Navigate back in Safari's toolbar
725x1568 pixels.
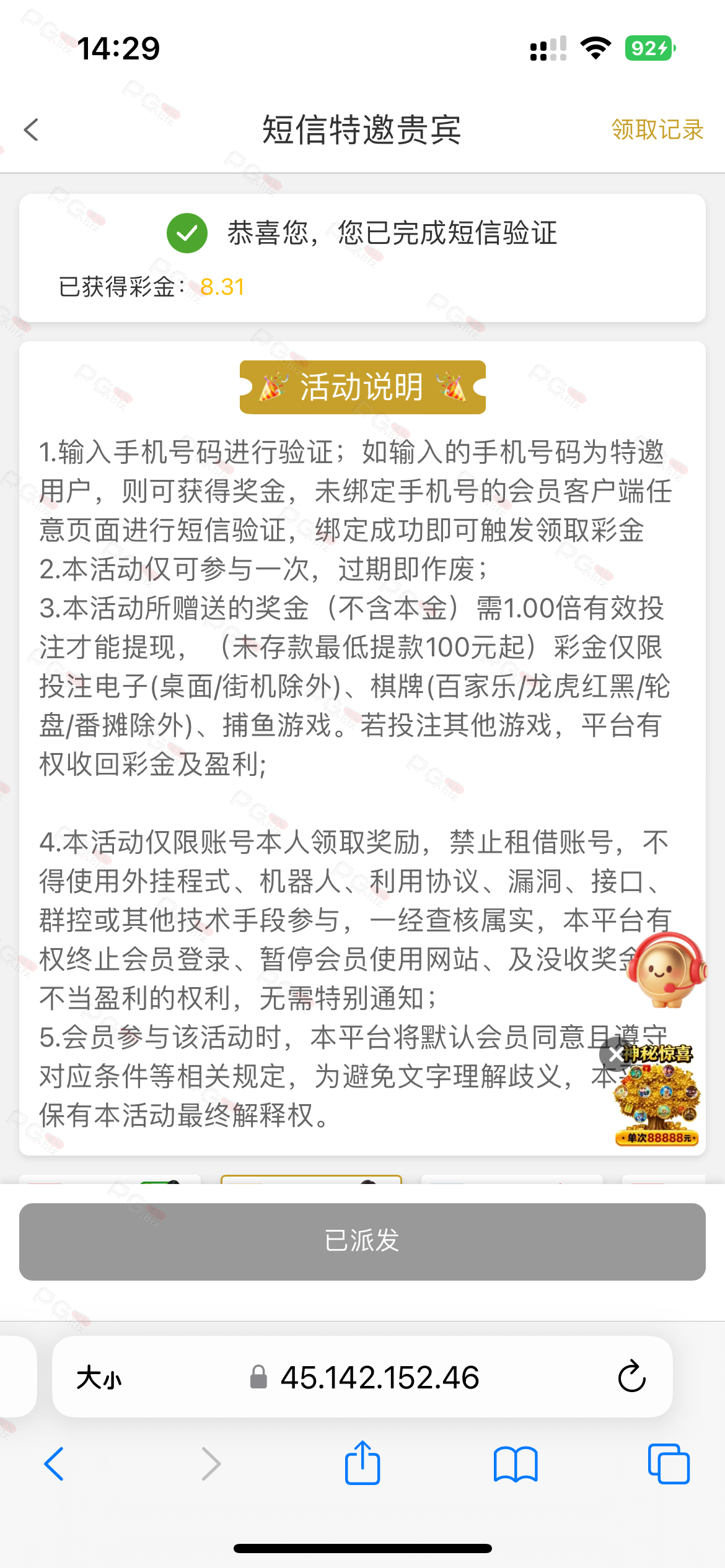point(54,1464)
